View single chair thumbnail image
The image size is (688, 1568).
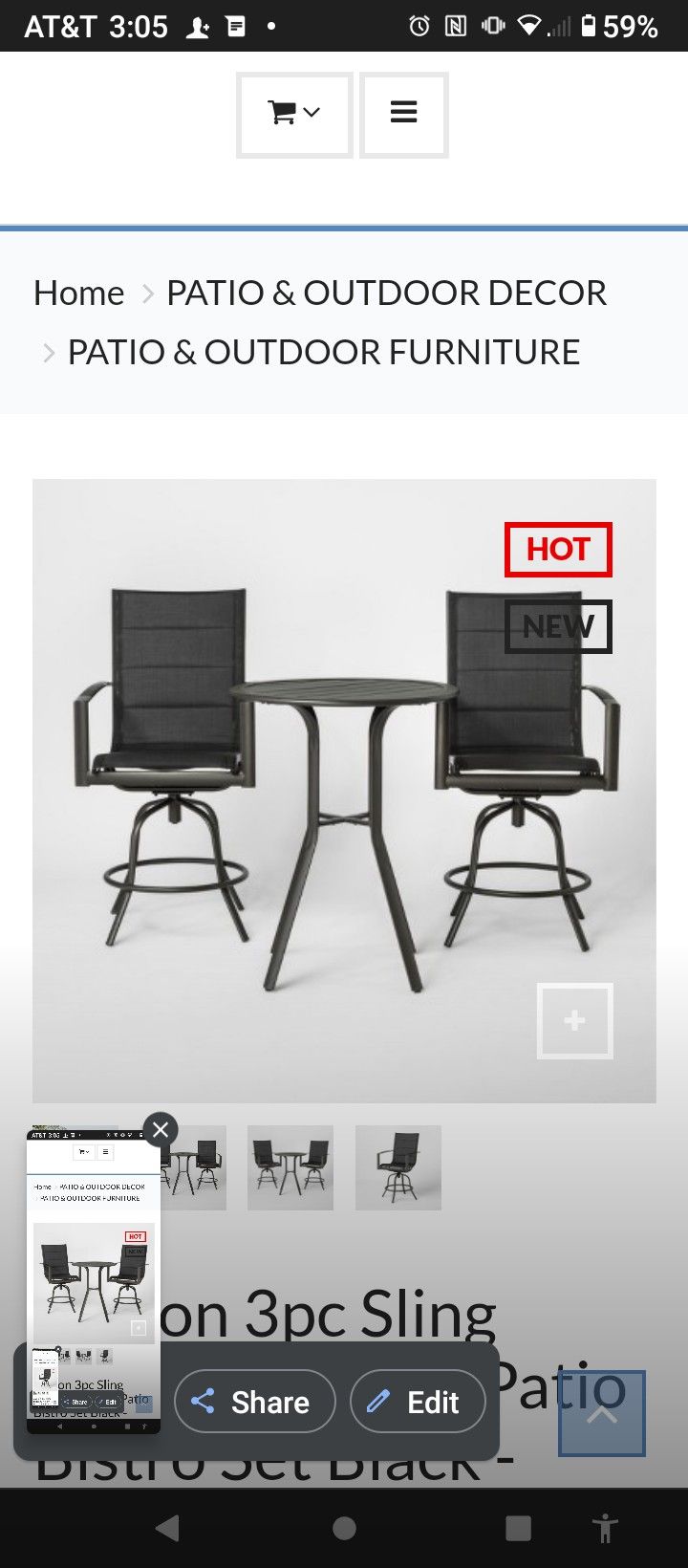[398, 1167]
